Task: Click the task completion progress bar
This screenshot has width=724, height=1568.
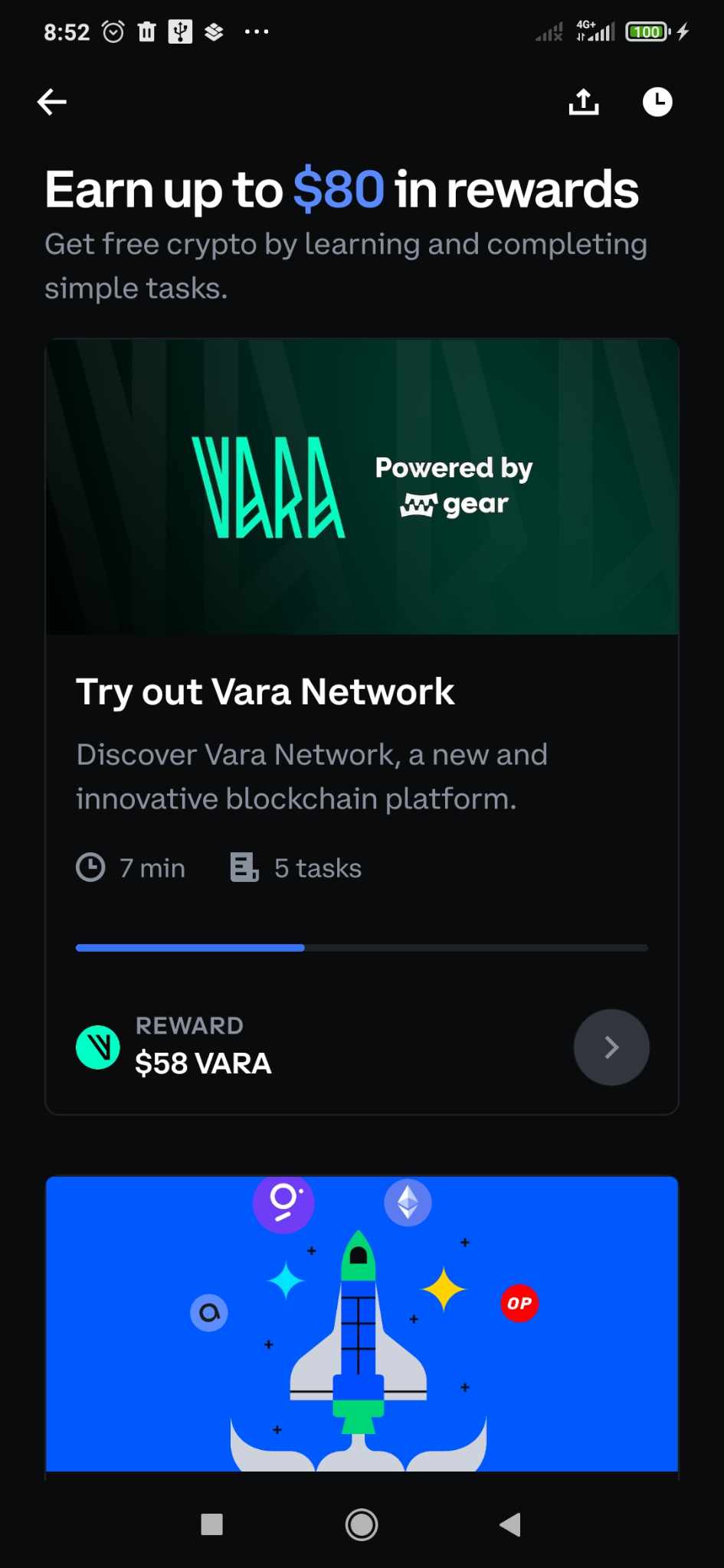Action: point(362,947)
